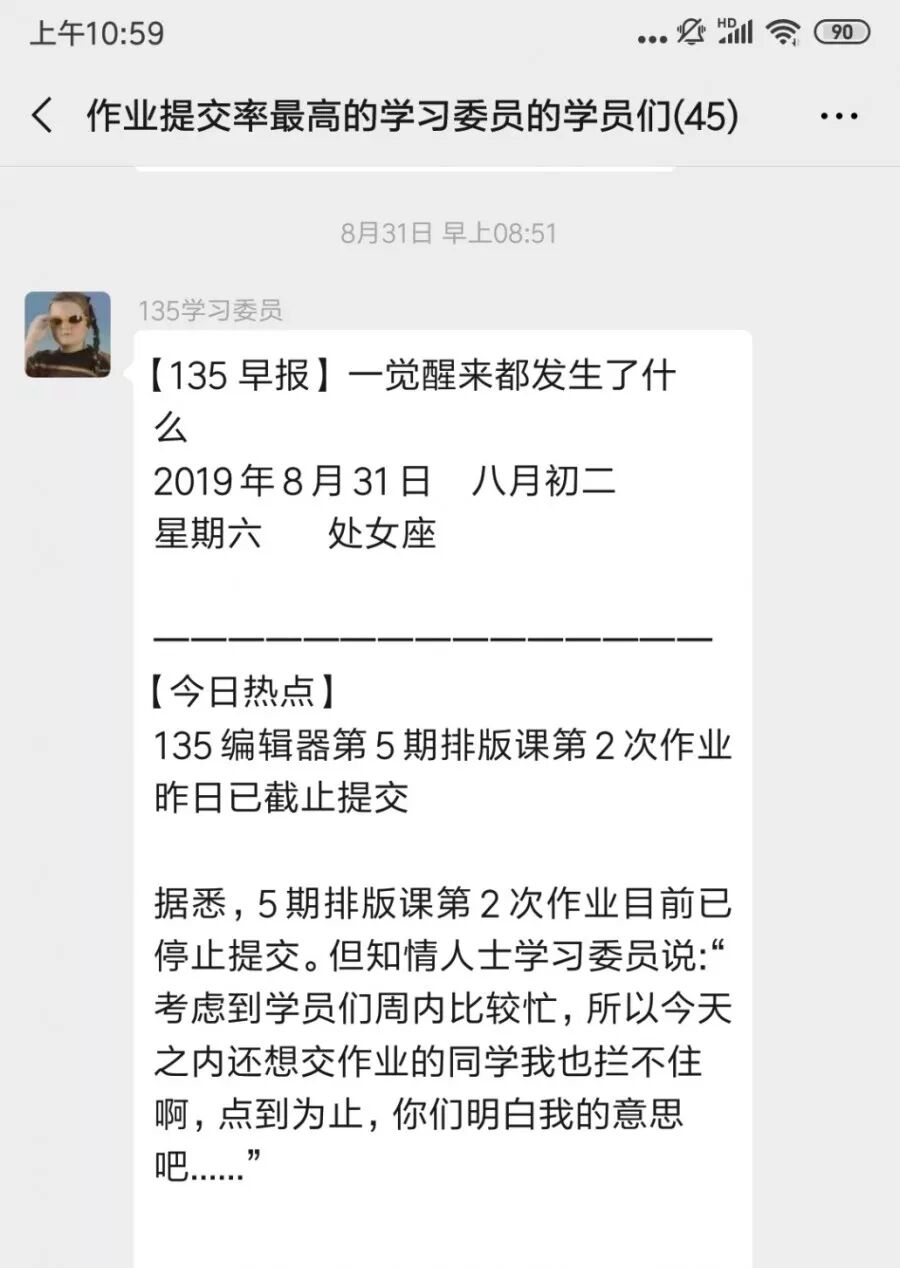
Task: Go back from the group chat
Action: pyautogui.click(x=42, y=117)
